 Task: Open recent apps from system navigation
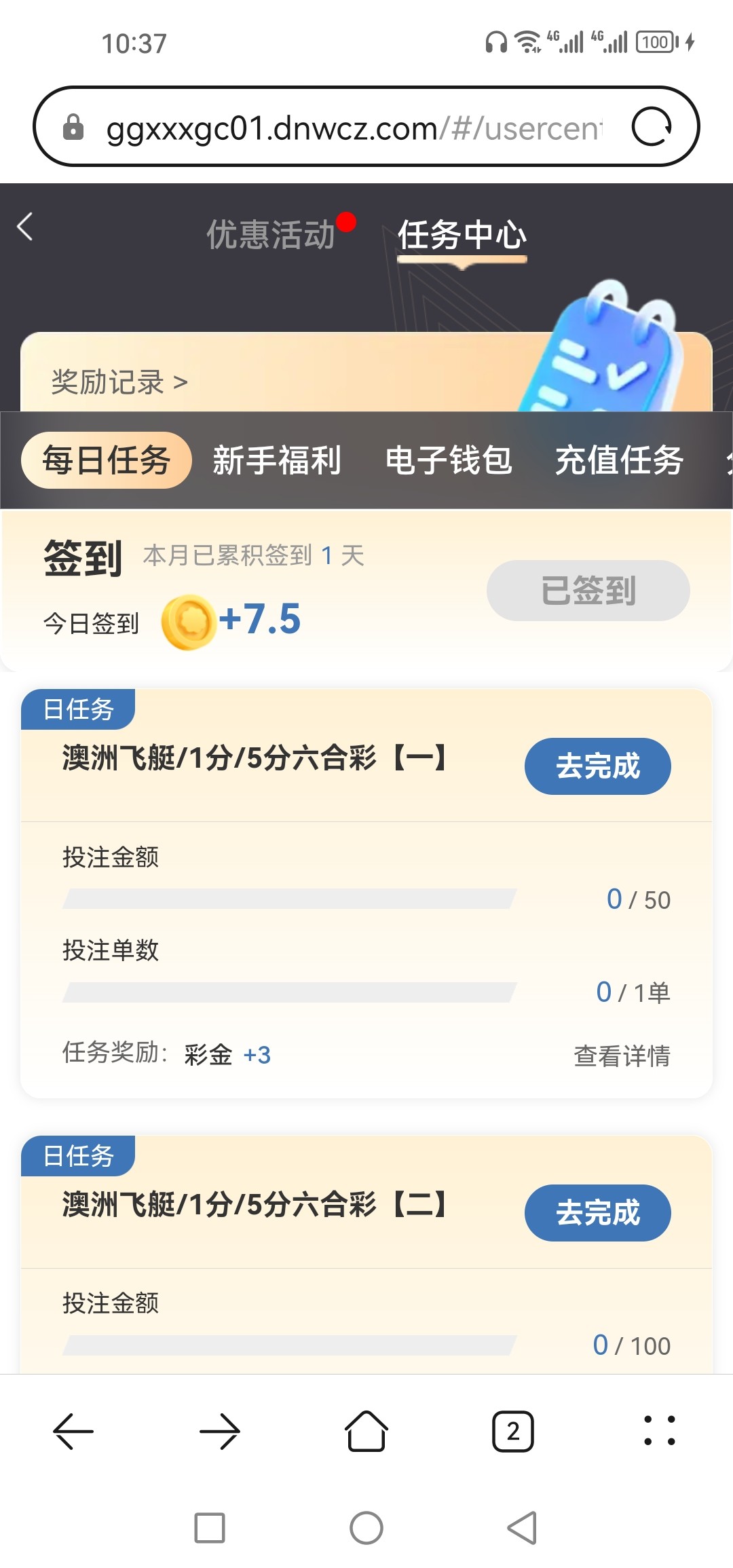[210, 1528]
